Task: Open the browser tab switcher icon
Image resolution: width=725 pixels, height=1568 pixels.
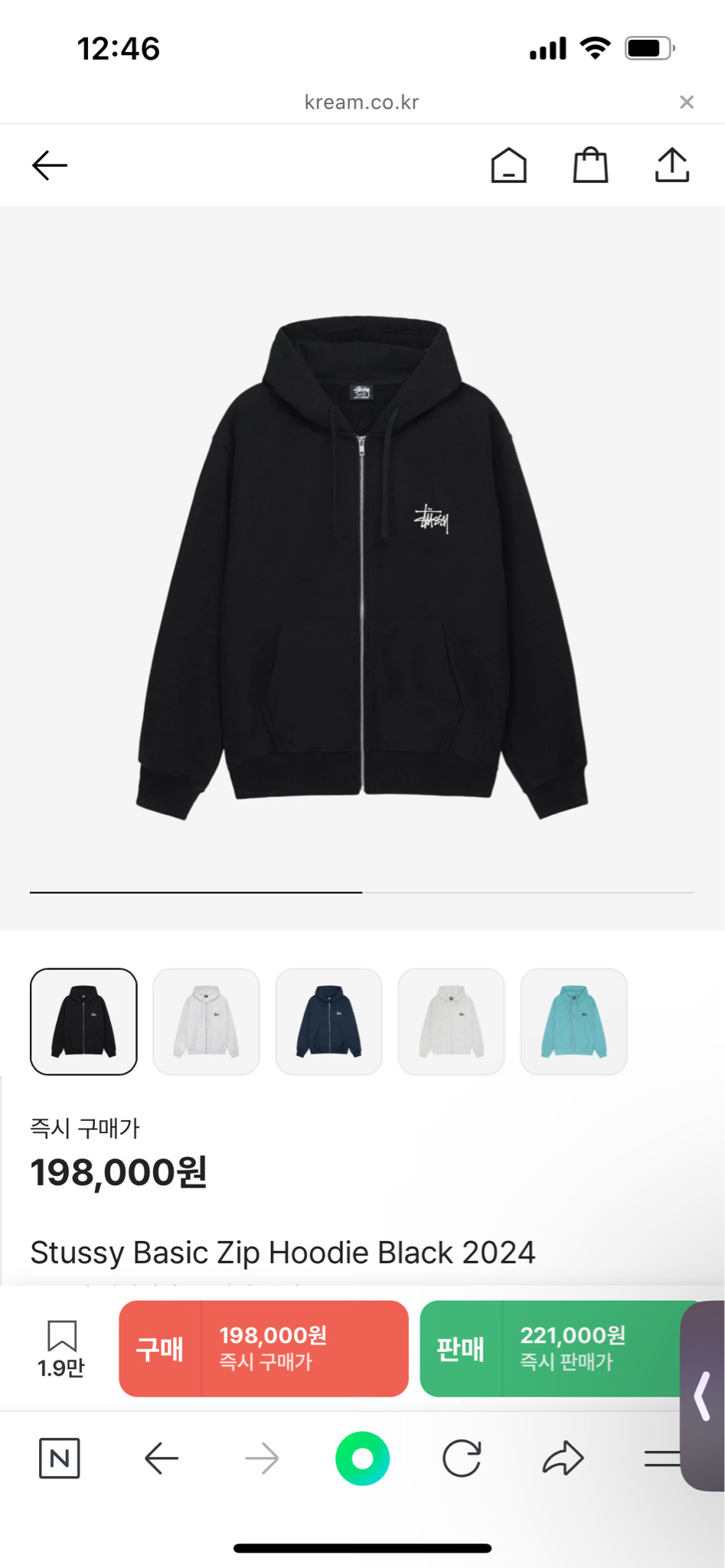Action: click(663, 1458)
